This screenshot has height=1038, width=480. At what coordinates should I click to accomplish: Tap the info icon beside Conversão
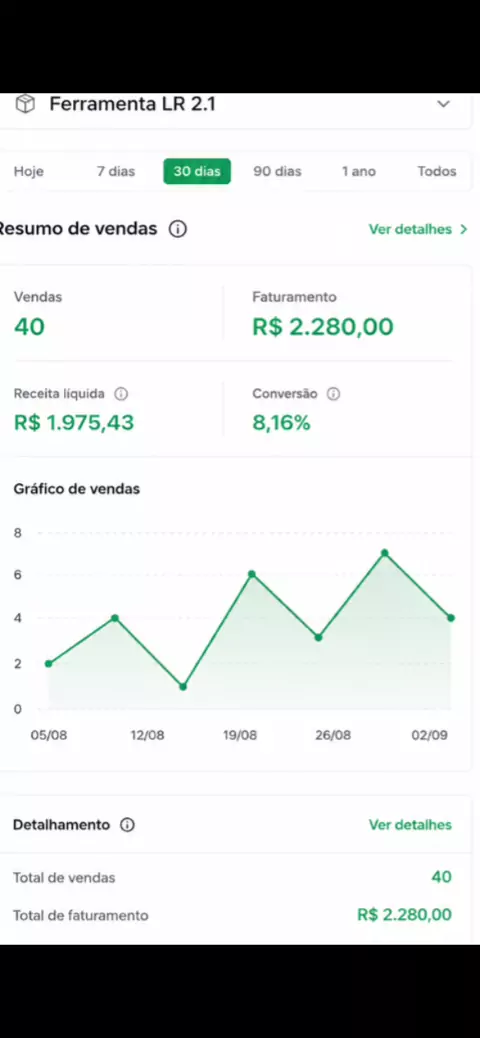[334, 394]
